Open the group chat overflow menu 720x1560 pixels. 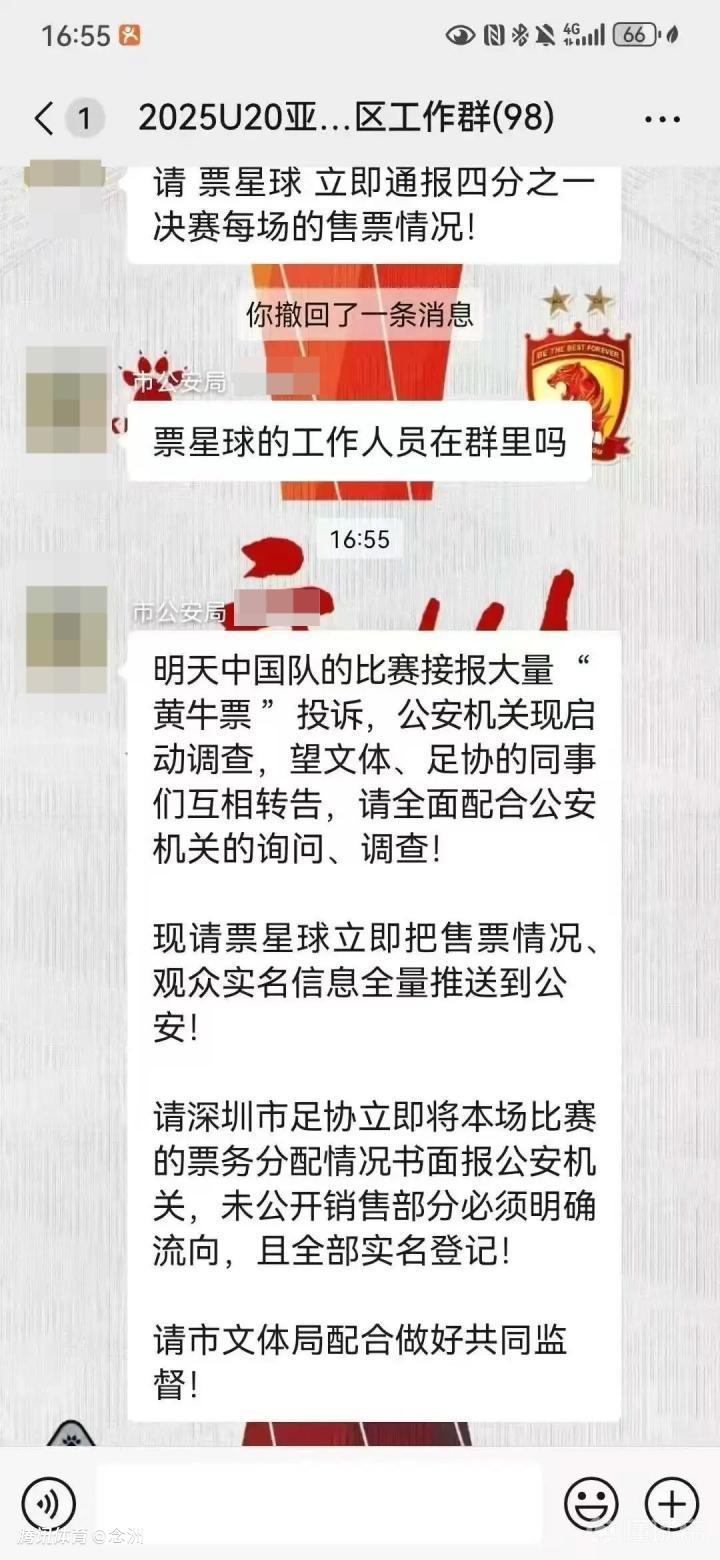pyautogui.click(x=662, y=120)
